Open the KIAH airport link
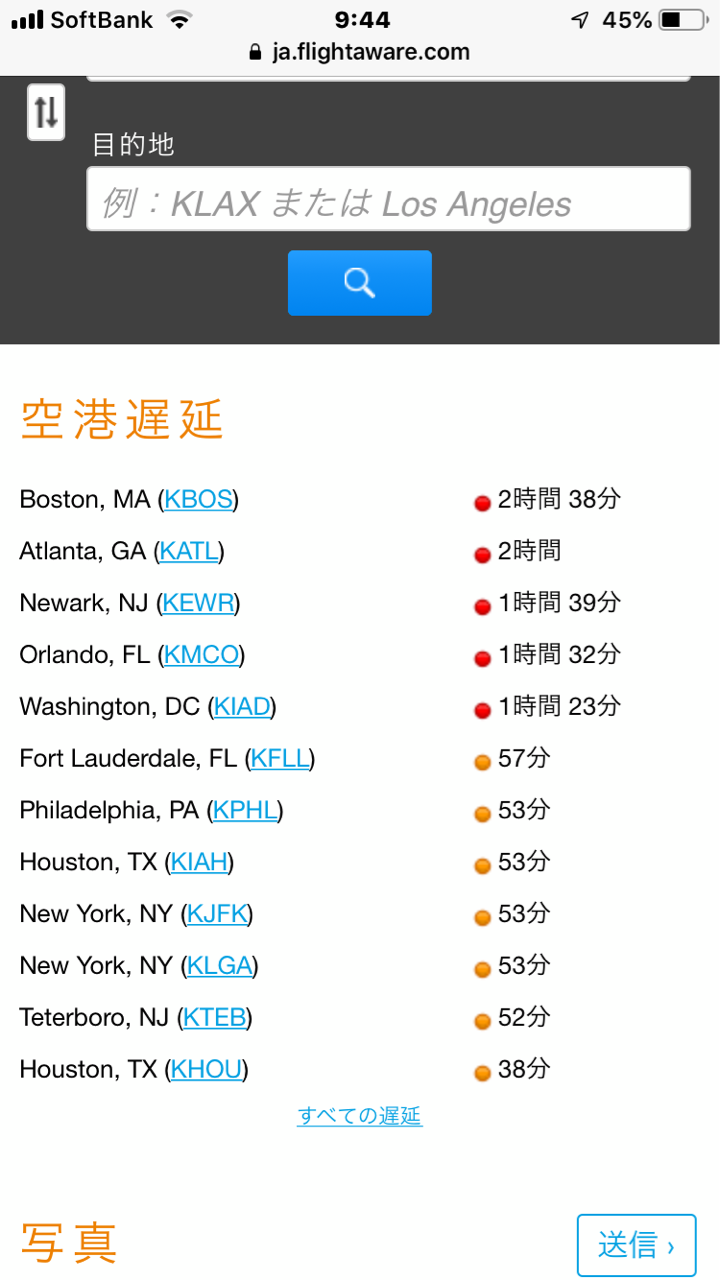Screen dimensions: 720x1280 click(199, 863)
